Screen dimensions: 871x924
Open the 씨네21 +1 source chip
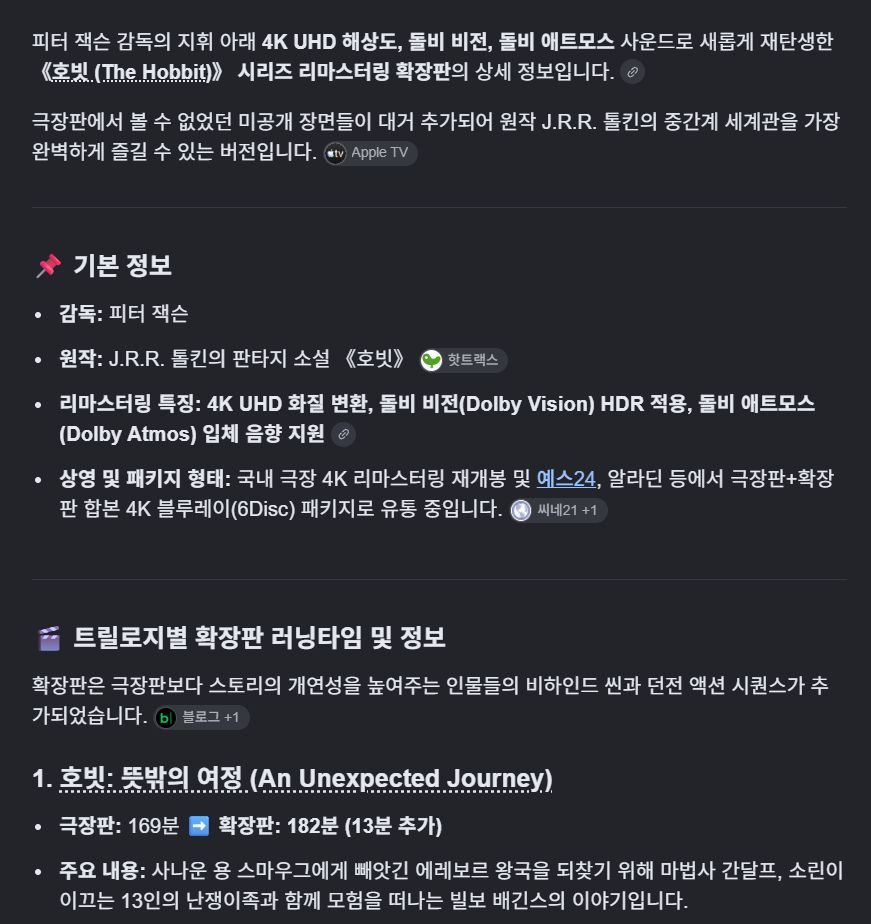[x=558, y=510]
